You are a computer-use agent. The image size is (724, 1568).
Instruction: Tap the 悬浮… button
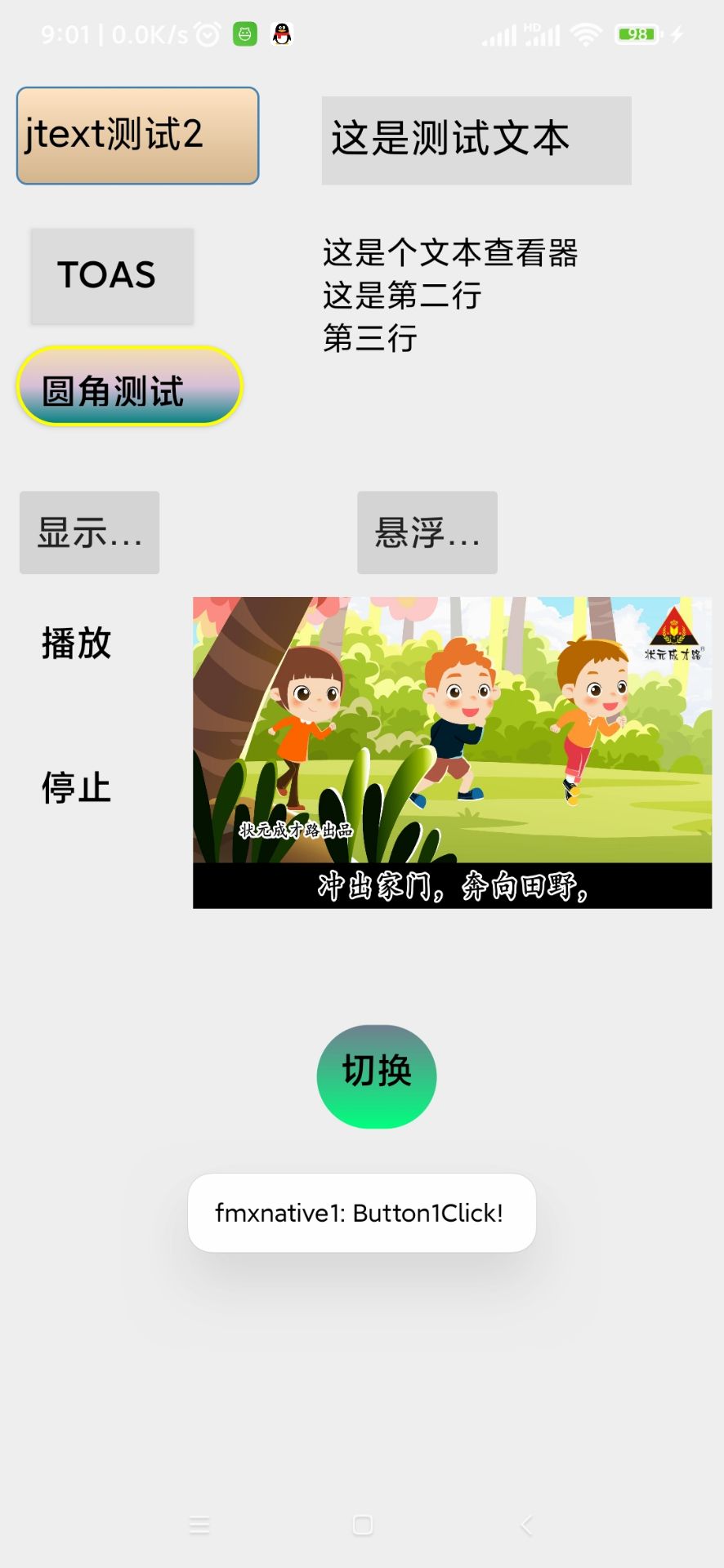427,532
